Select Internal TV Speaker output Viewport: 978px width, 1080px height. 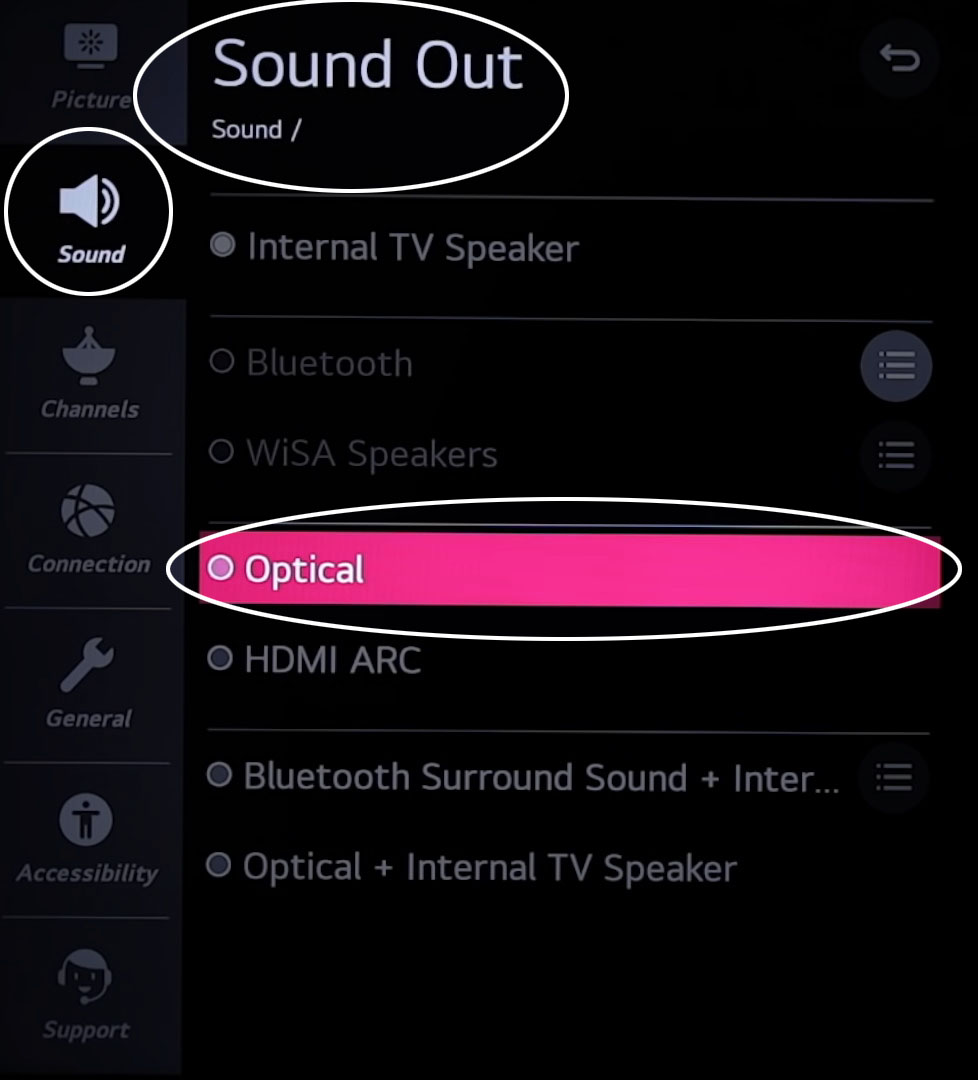click(412, 247)
